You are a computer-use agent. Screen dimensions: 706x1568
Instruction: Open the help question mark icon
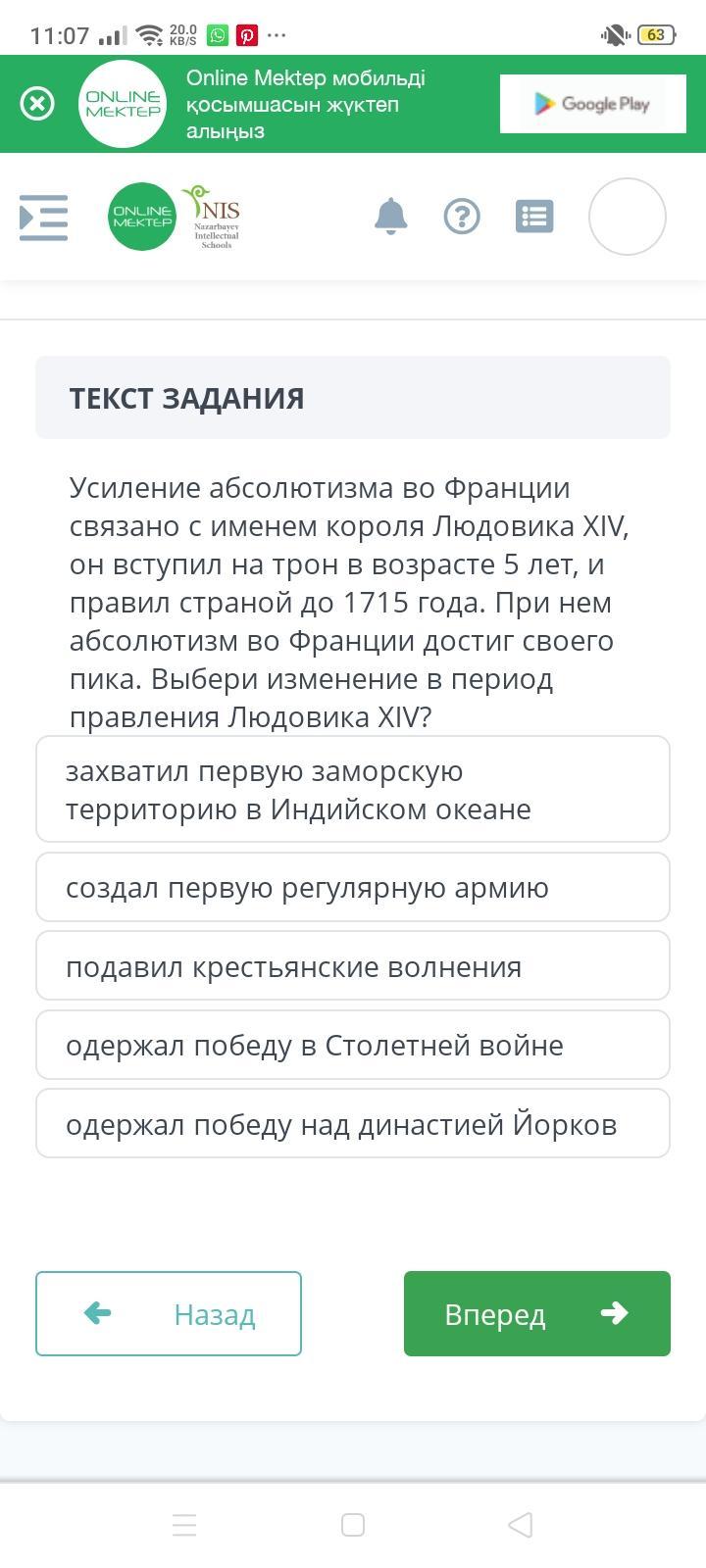click(x=462, y=216)
